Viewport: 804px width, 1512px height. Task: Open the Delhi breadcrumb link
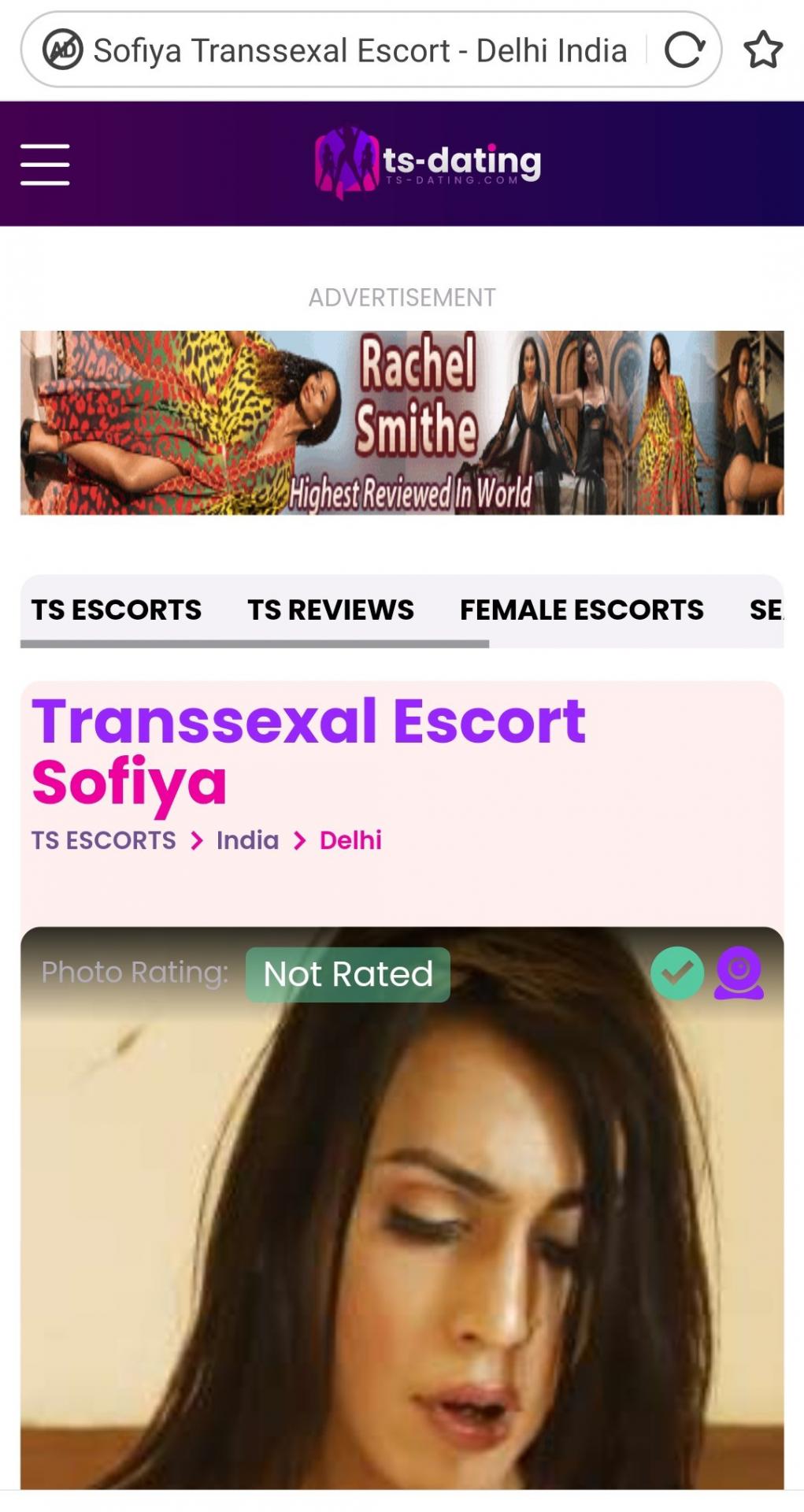(x=350, y=840)
